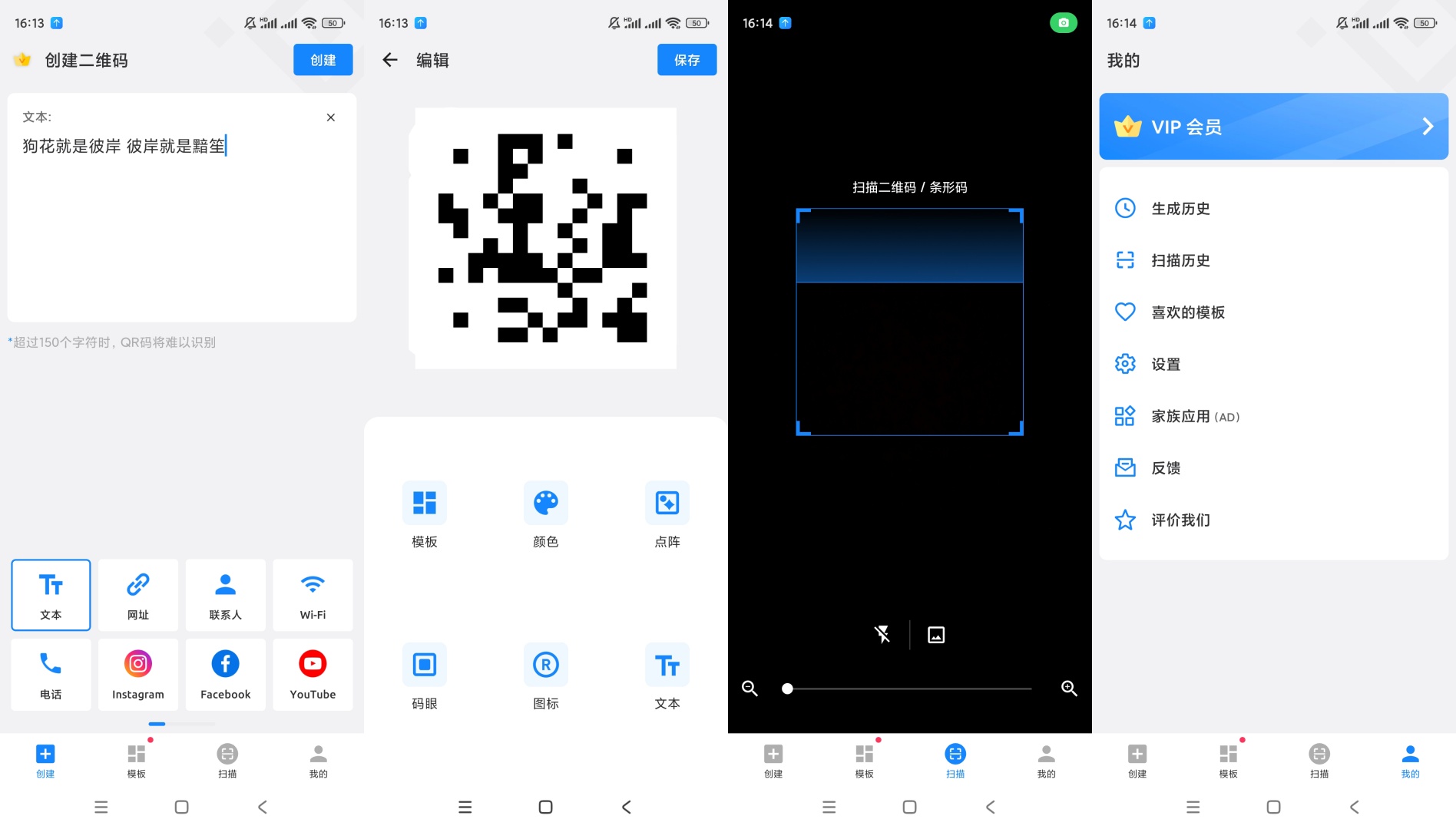The width and height of the screenshot is (1456, 829).
Task: Select the 网址 QR code type
Action: click(x=138, y=595)
